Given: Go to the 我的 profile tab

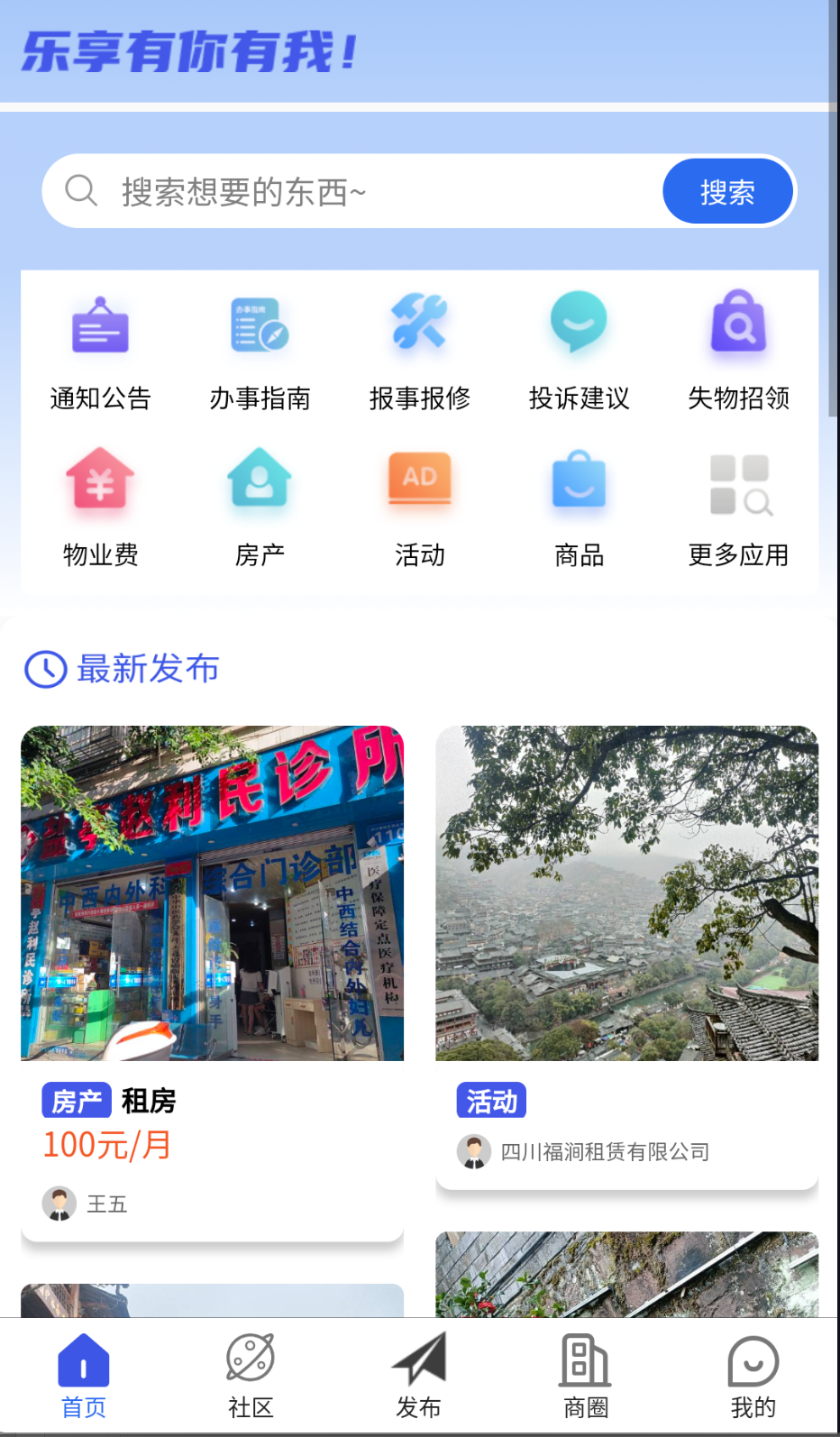Looking at the screenshot, I should click(753, 1370).
